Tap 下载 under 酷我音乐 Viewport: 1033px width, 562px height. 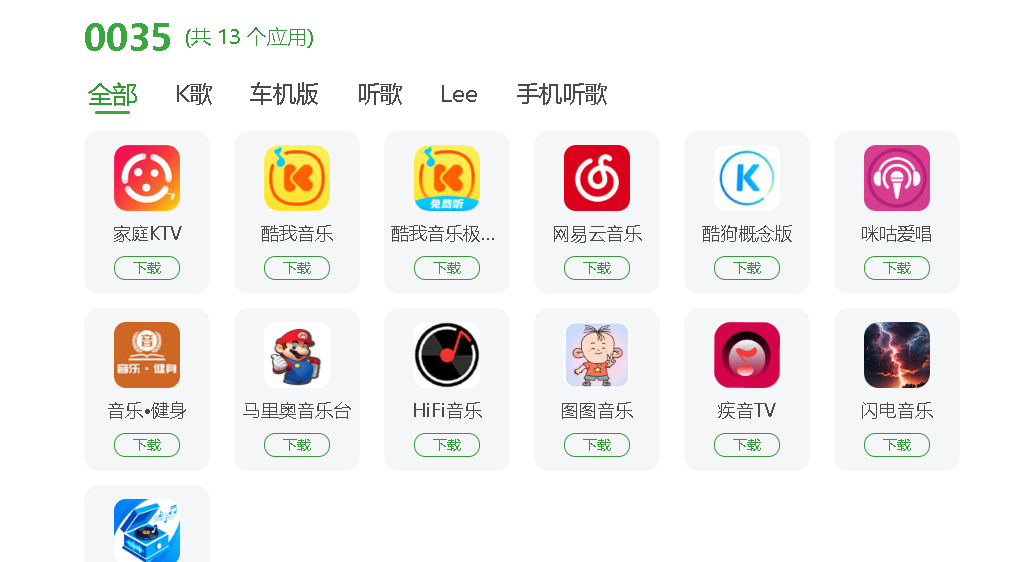click(x=297, y=268)
